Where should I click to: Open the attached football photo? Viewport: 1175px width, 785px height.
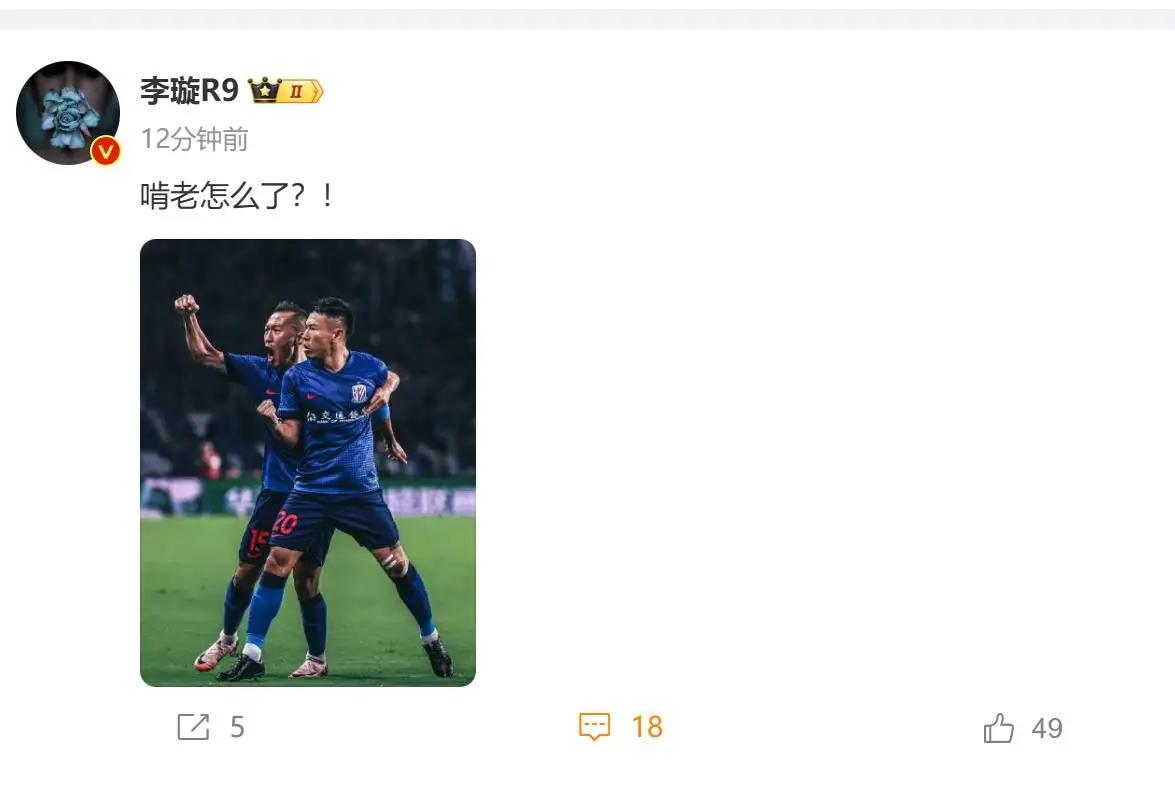307,462
